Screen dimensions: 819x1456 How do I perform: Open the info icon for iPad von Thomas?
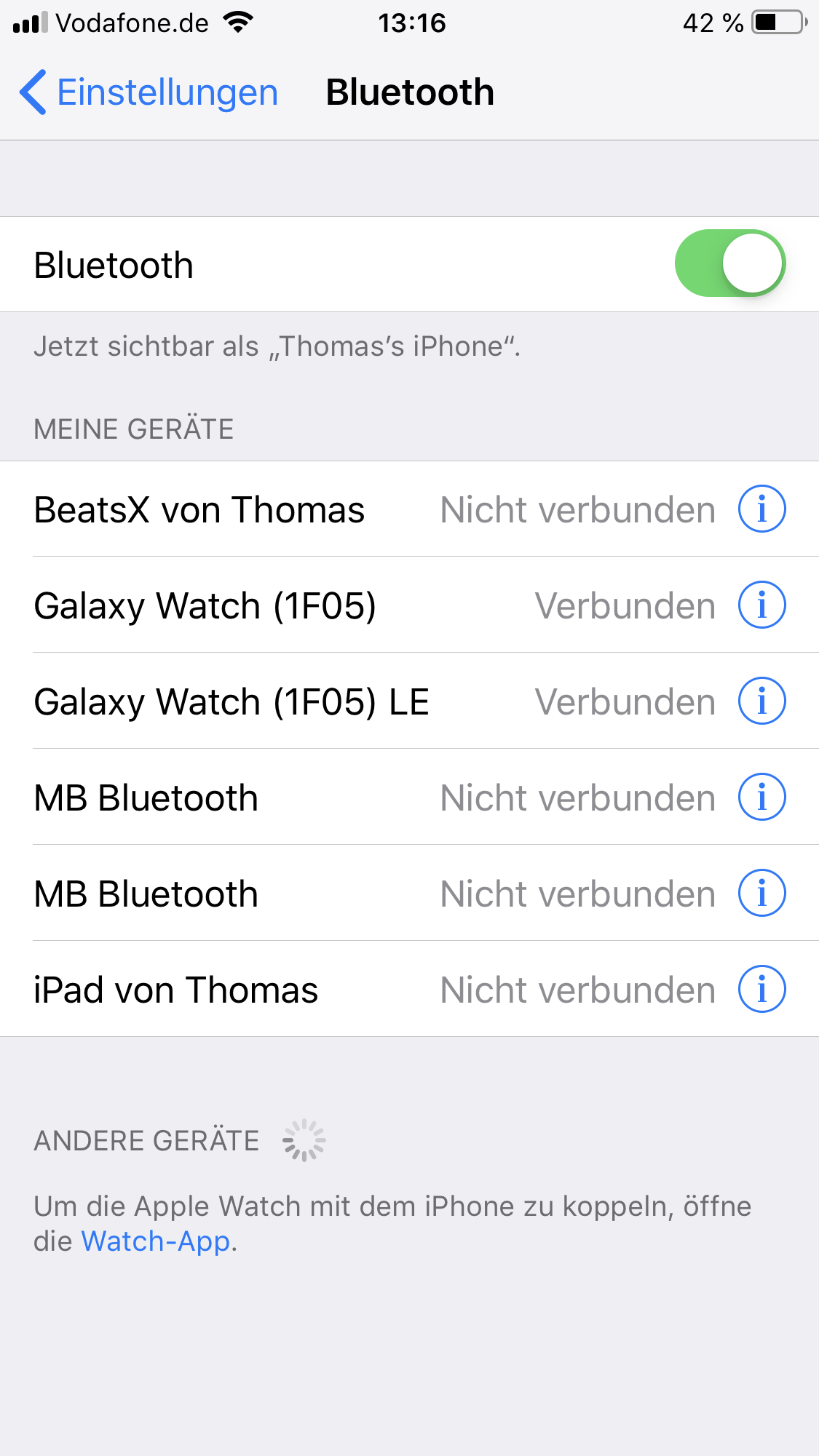pyautogui.click(x=761, y=989)
